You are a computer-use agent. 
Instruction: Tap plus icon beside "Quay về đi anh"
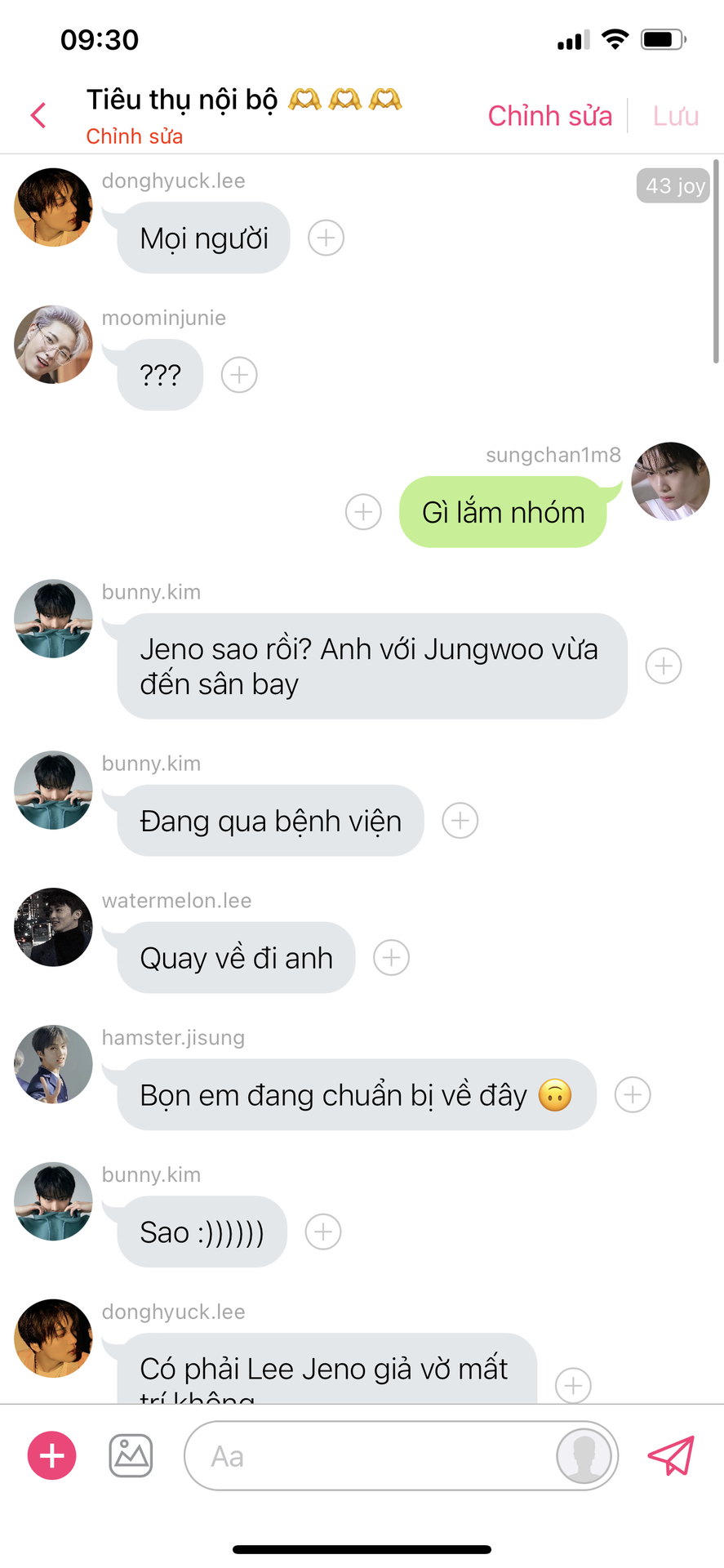click(391, 958)
